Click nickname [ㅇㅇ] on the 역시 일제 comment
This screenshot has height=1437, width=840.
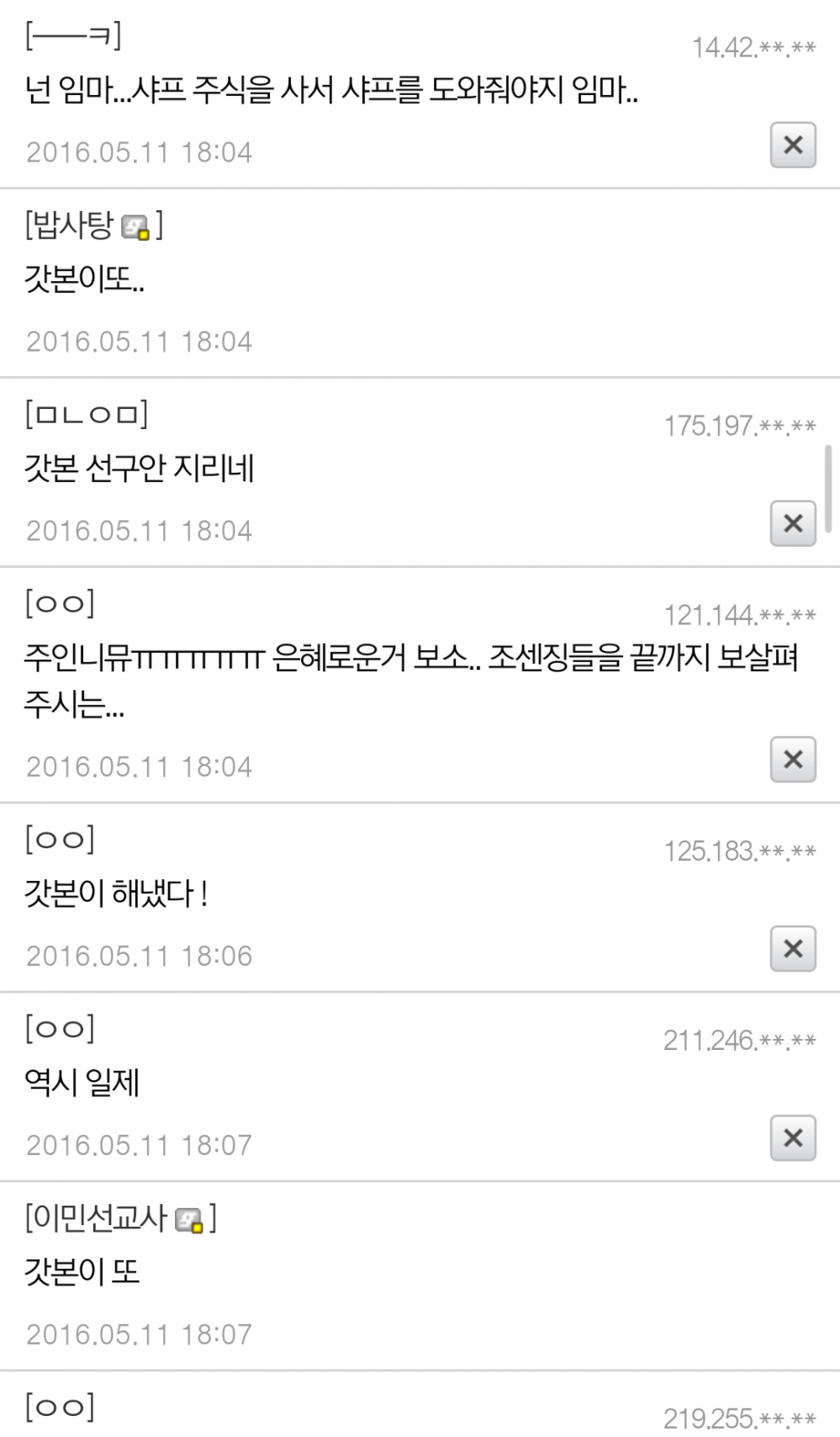(61, 1028)
